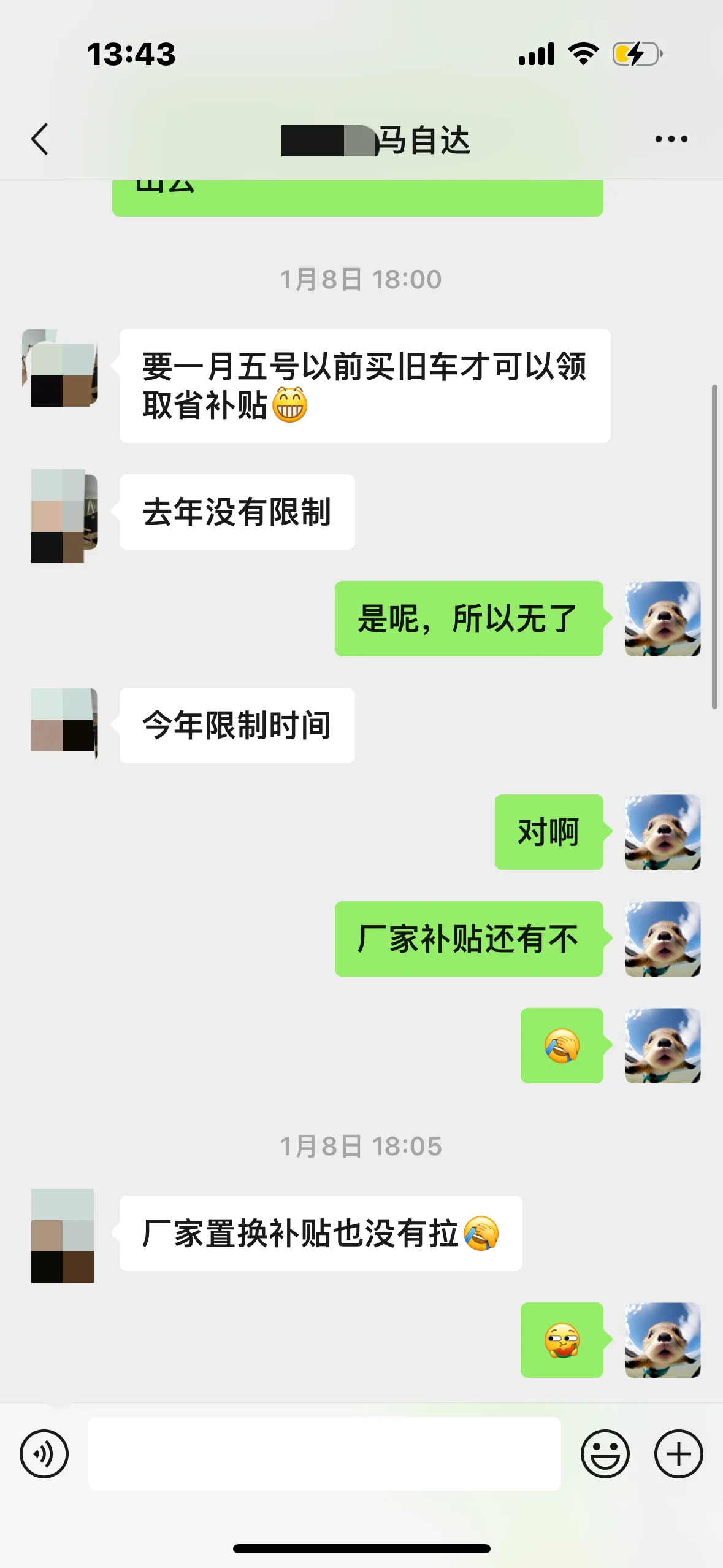Open the emoji sticker panel
723x1568 pixels.
point(605,1453)
